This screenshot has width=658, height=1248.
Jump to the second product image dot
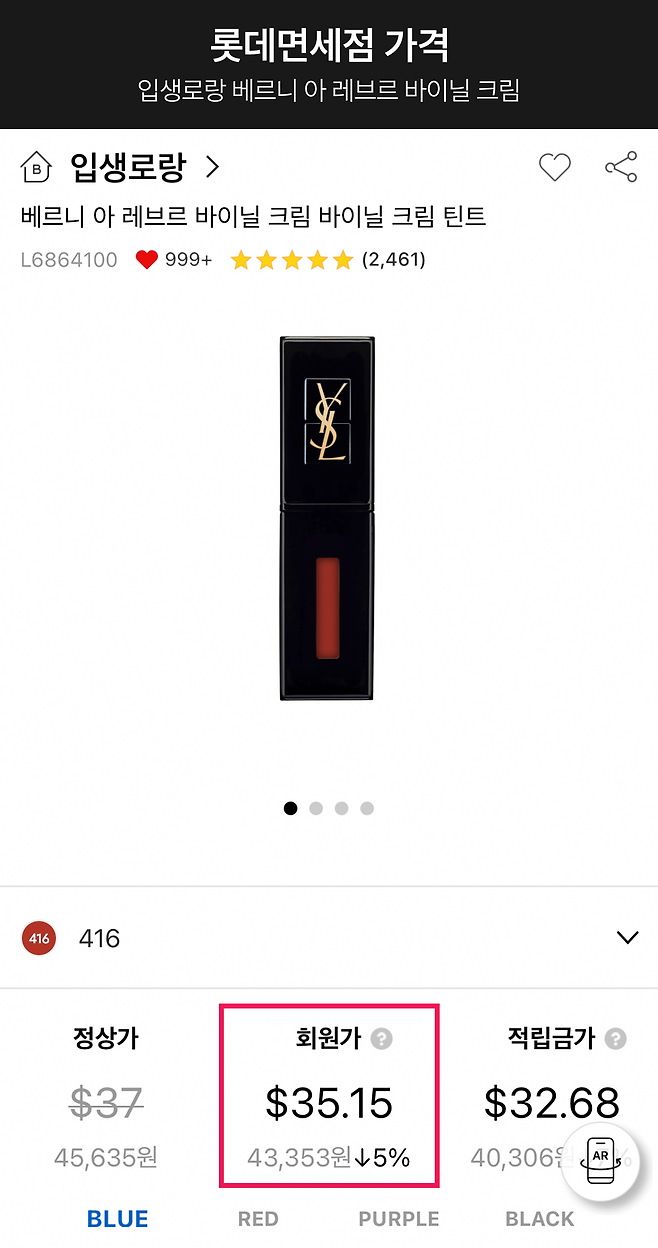(x=316, y=808)
